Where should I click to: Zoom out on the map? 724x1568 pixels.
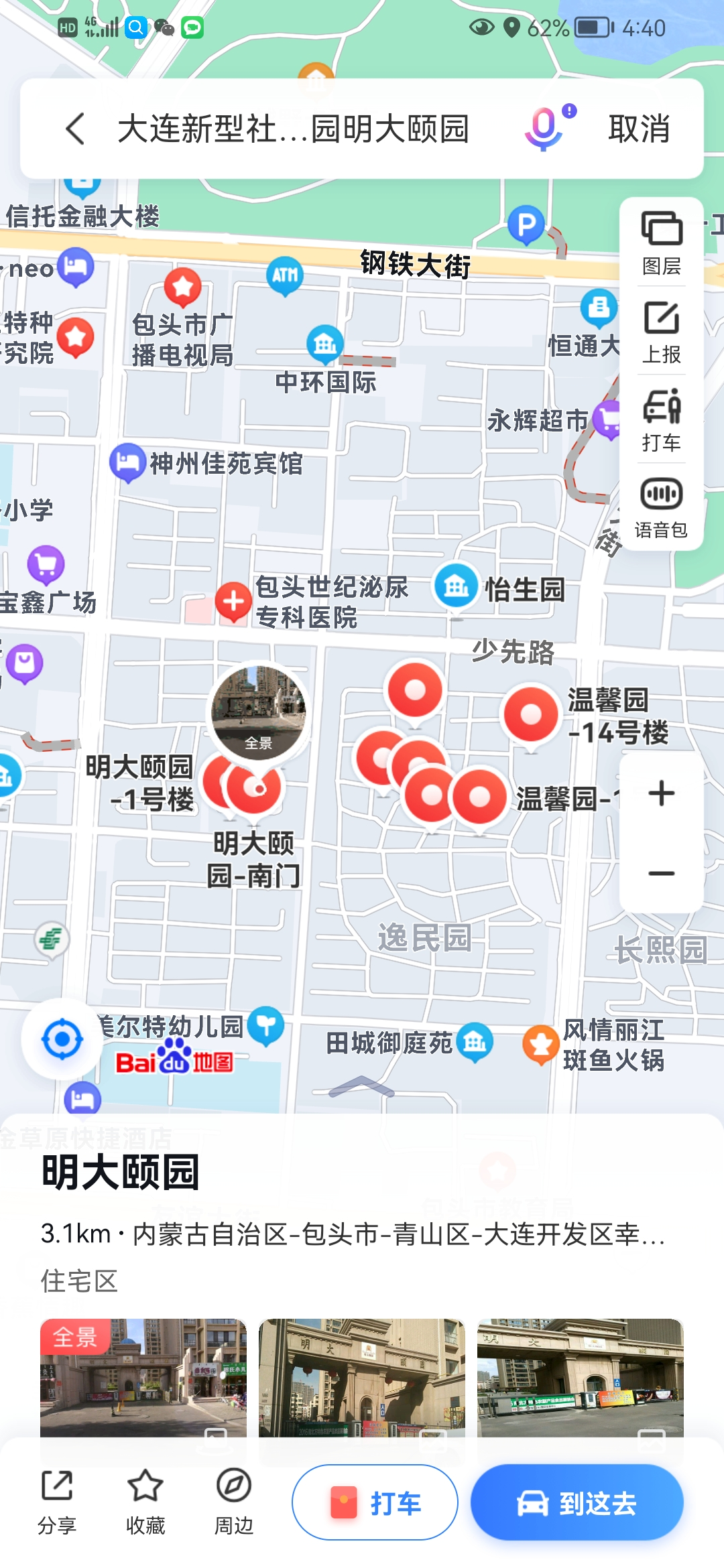coord(662,873)
